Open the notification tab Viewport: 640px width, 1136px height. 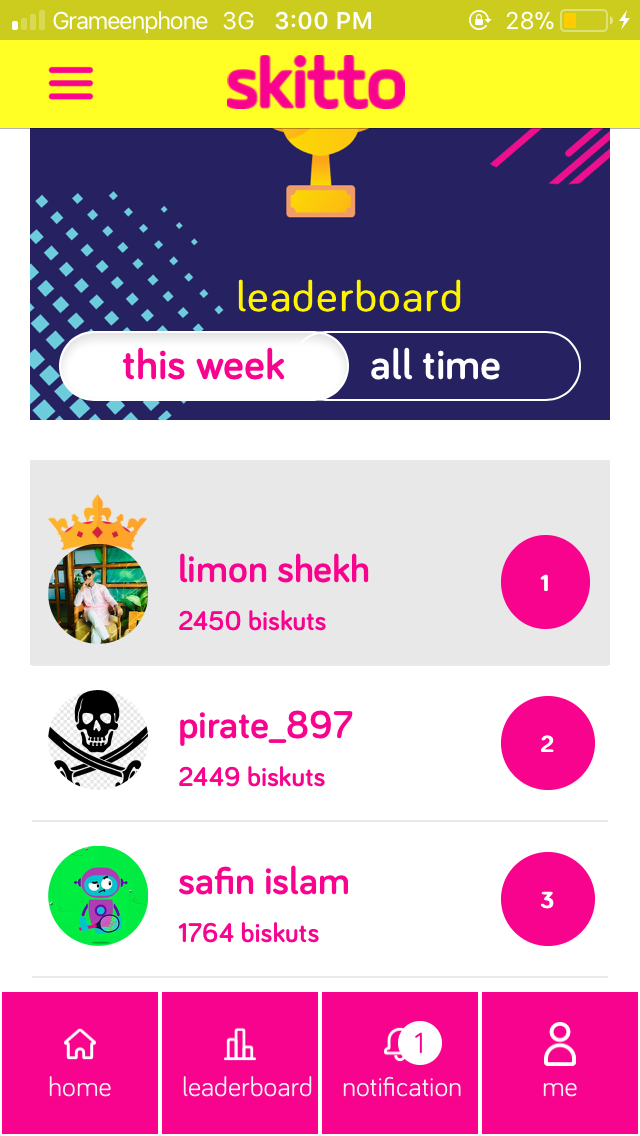tap(400, 1063)
